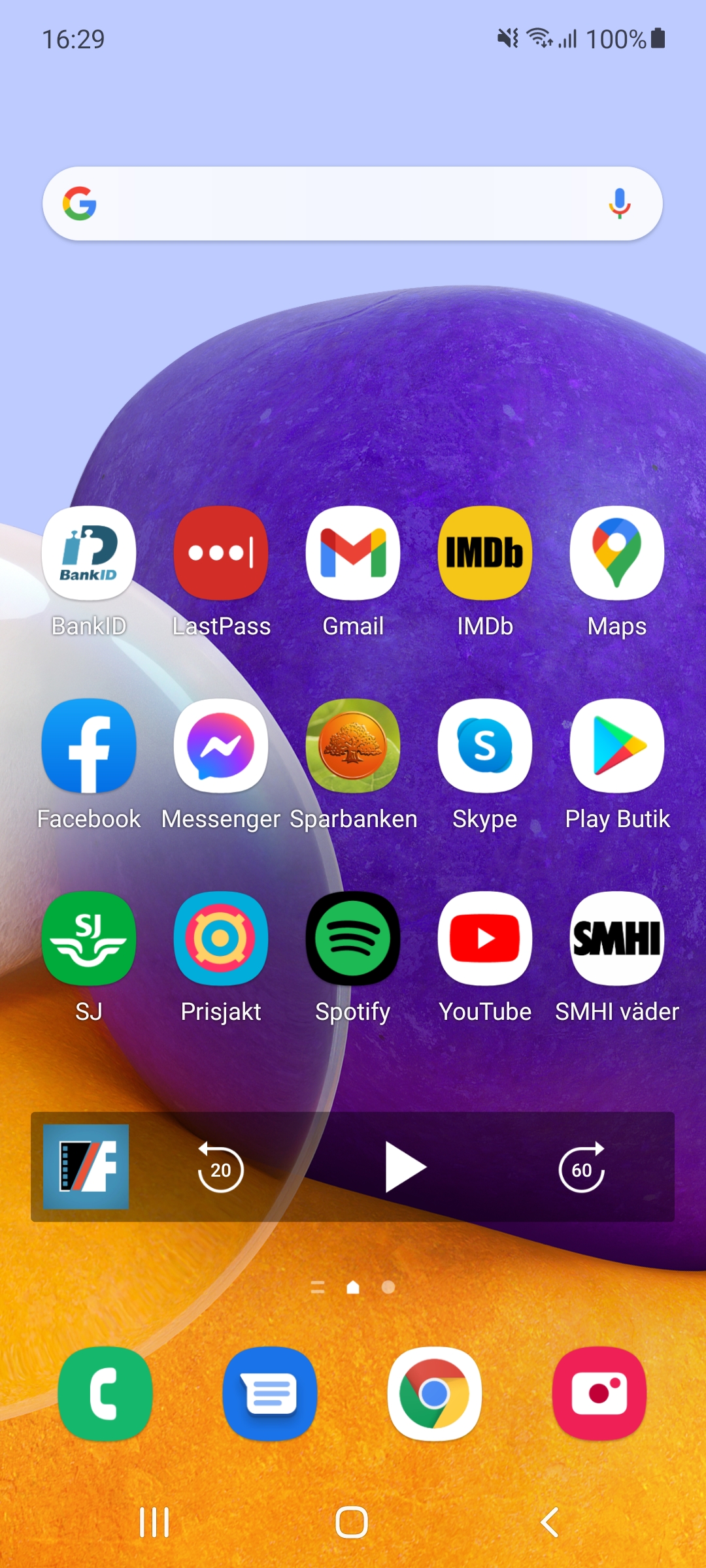The width and height of the screenshot is (706, 1568).
Task: Open Chrome from the dock
Action: pos(435,1394)
